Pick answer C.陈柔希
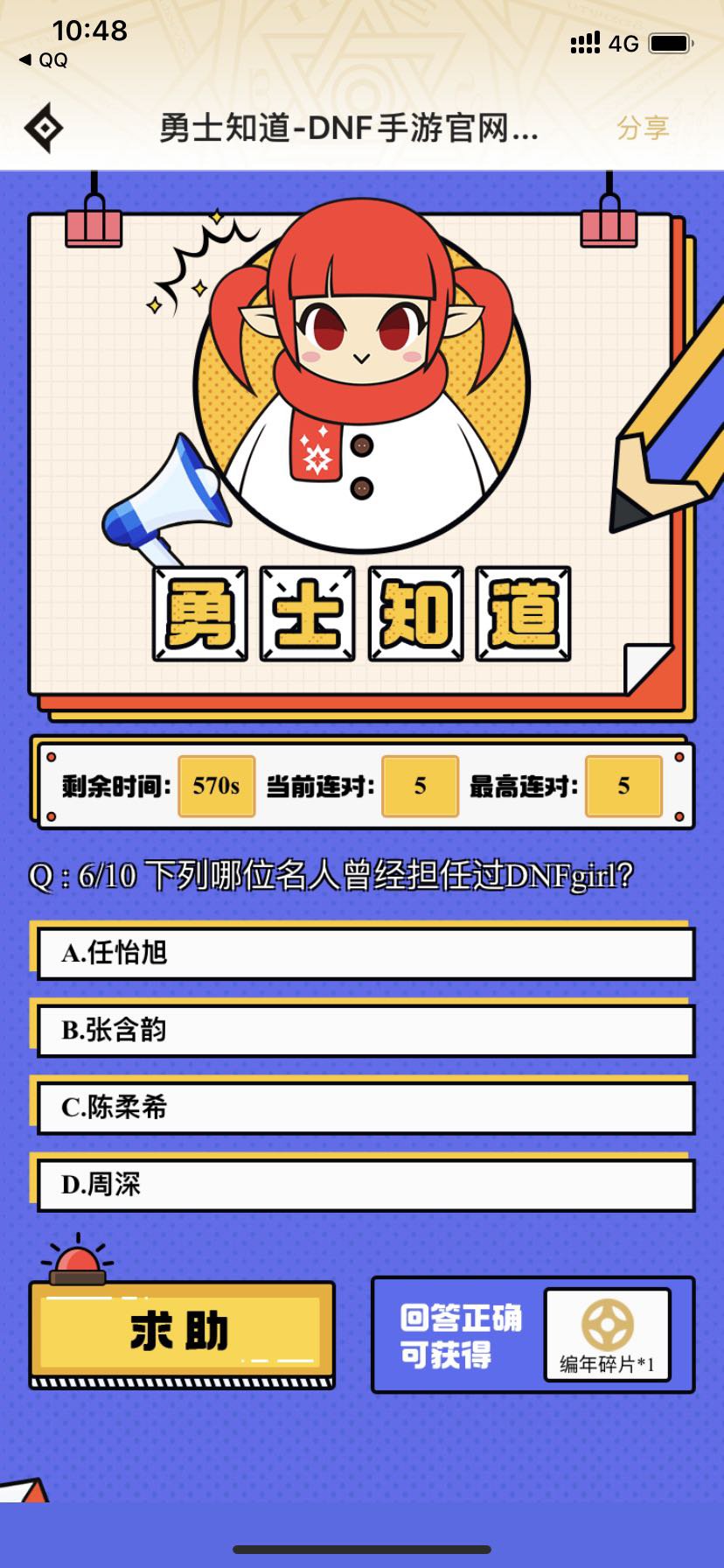The width and height of the screenshot is (724, 1568). point(365,1108)
